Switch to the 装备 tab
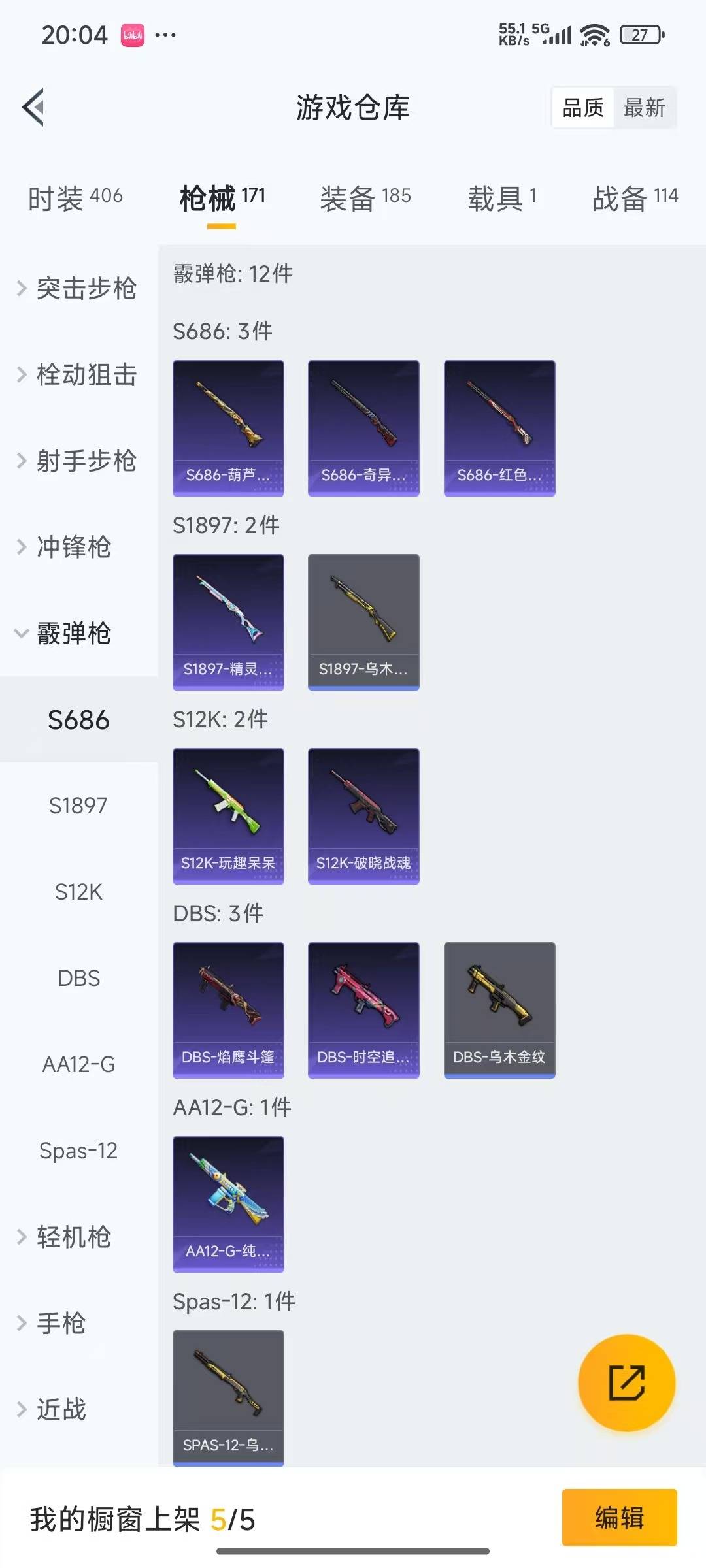The height and width of the screenshot is (1568, 706). [365, 198]
